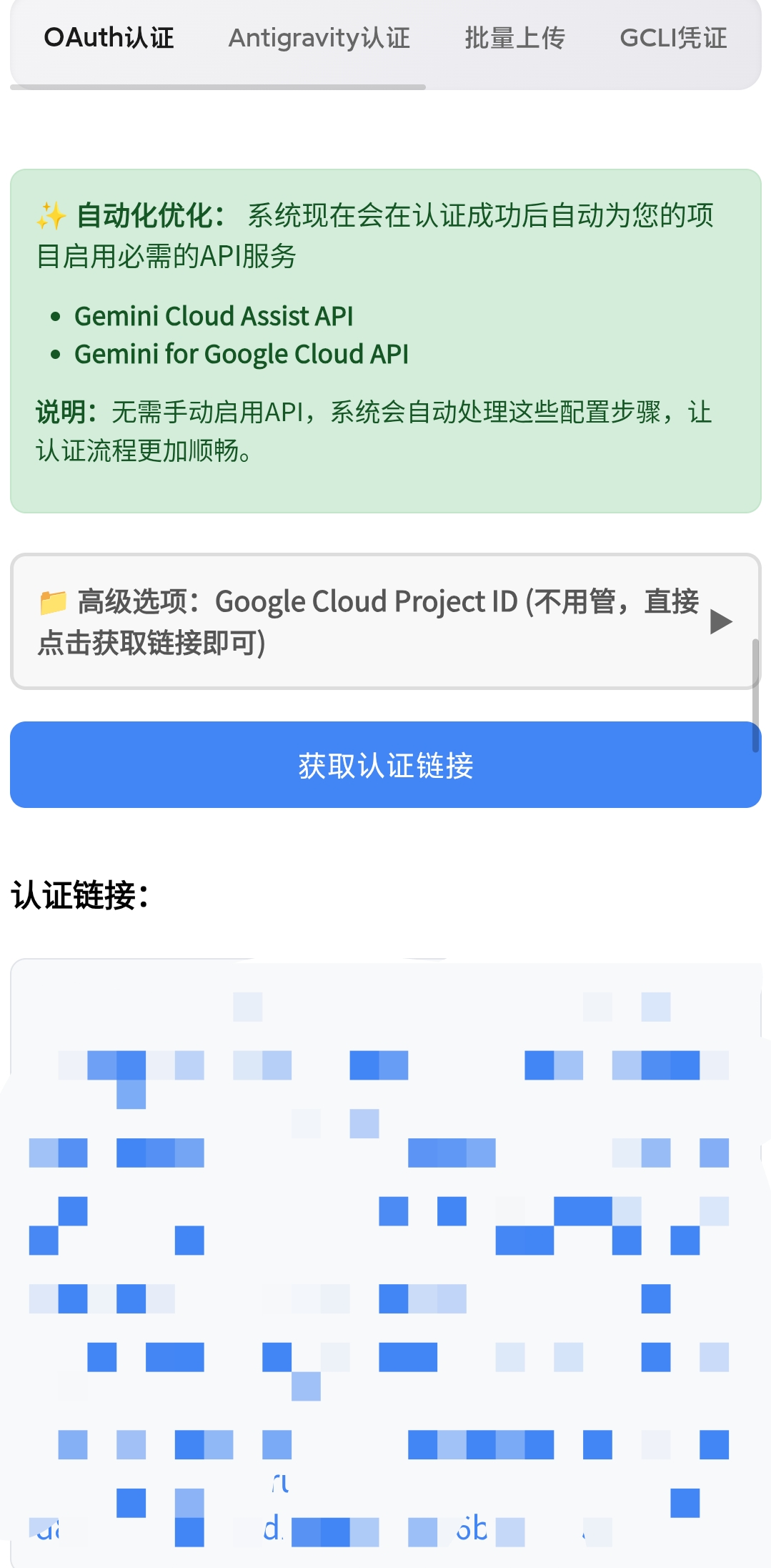This screenshot has width=771, height=1568.
Task: Select the Gemini Cloud Assist API list item
Action: 214,315
